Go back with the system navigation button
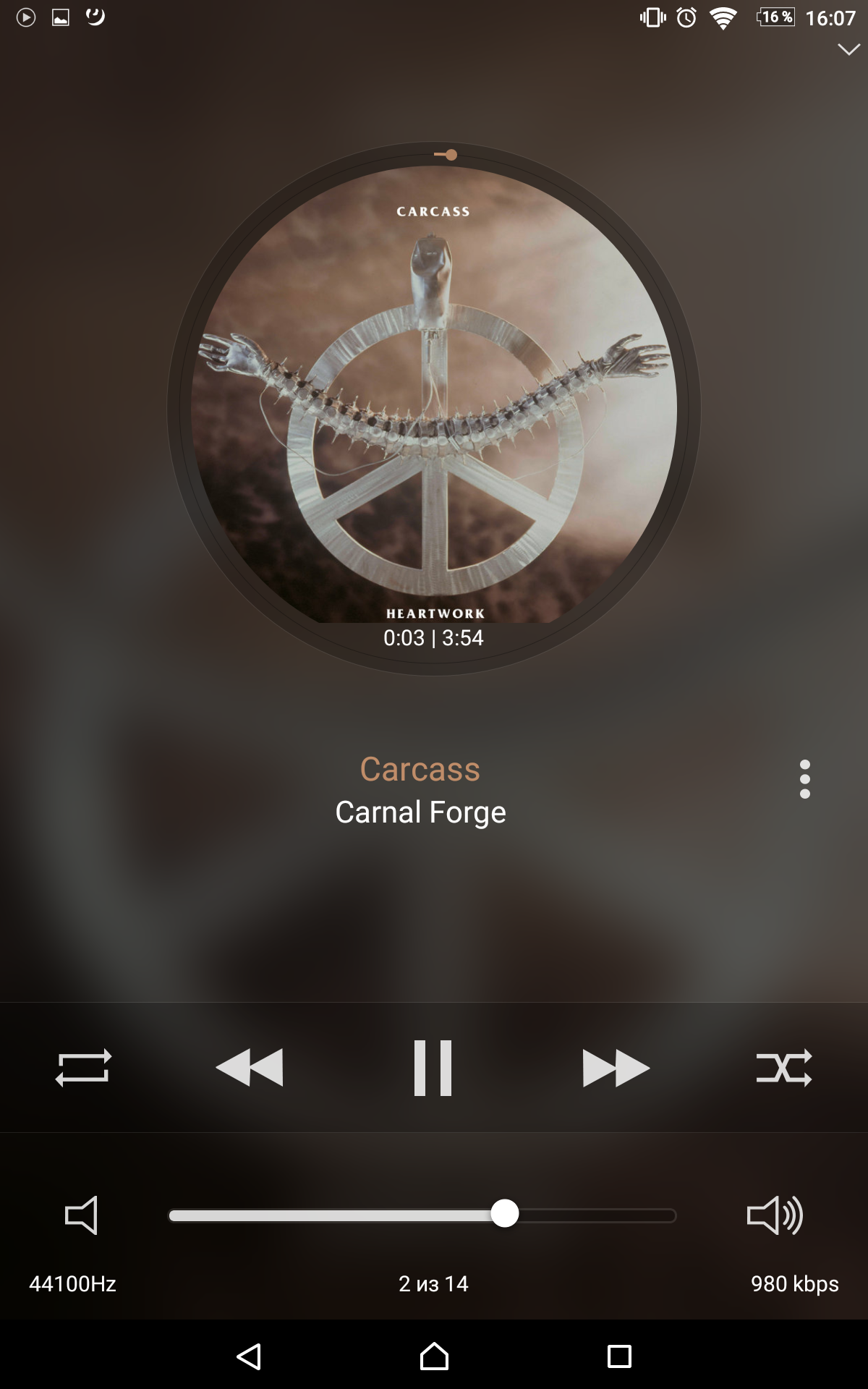Viewport: 868px width, 1389px height. click(x=249, y=1356)
